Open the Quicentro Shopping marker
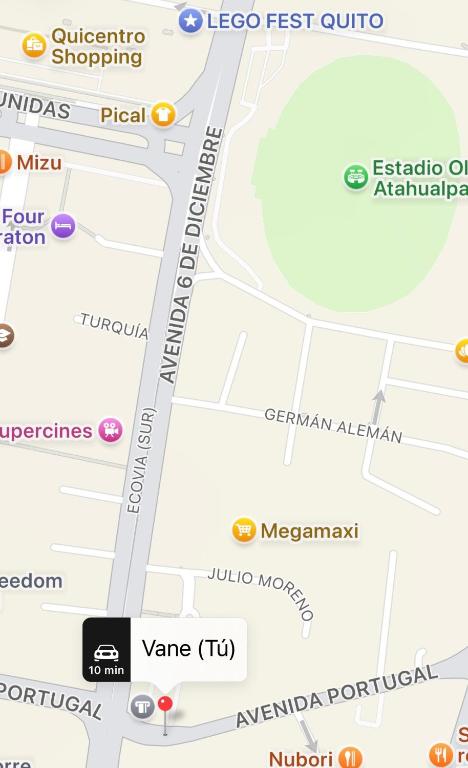This screenshot has width=468, height=768. (x=34, y=46)
